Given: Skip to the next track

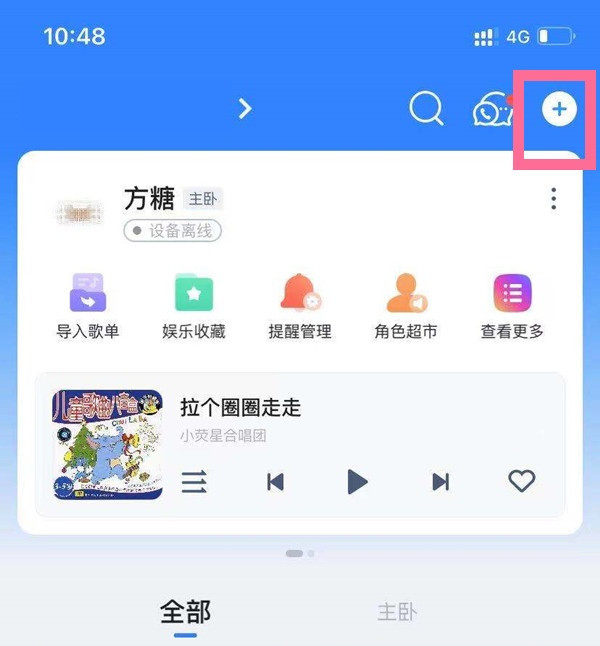Looking at the screenshot, I should tap(440, 482).
